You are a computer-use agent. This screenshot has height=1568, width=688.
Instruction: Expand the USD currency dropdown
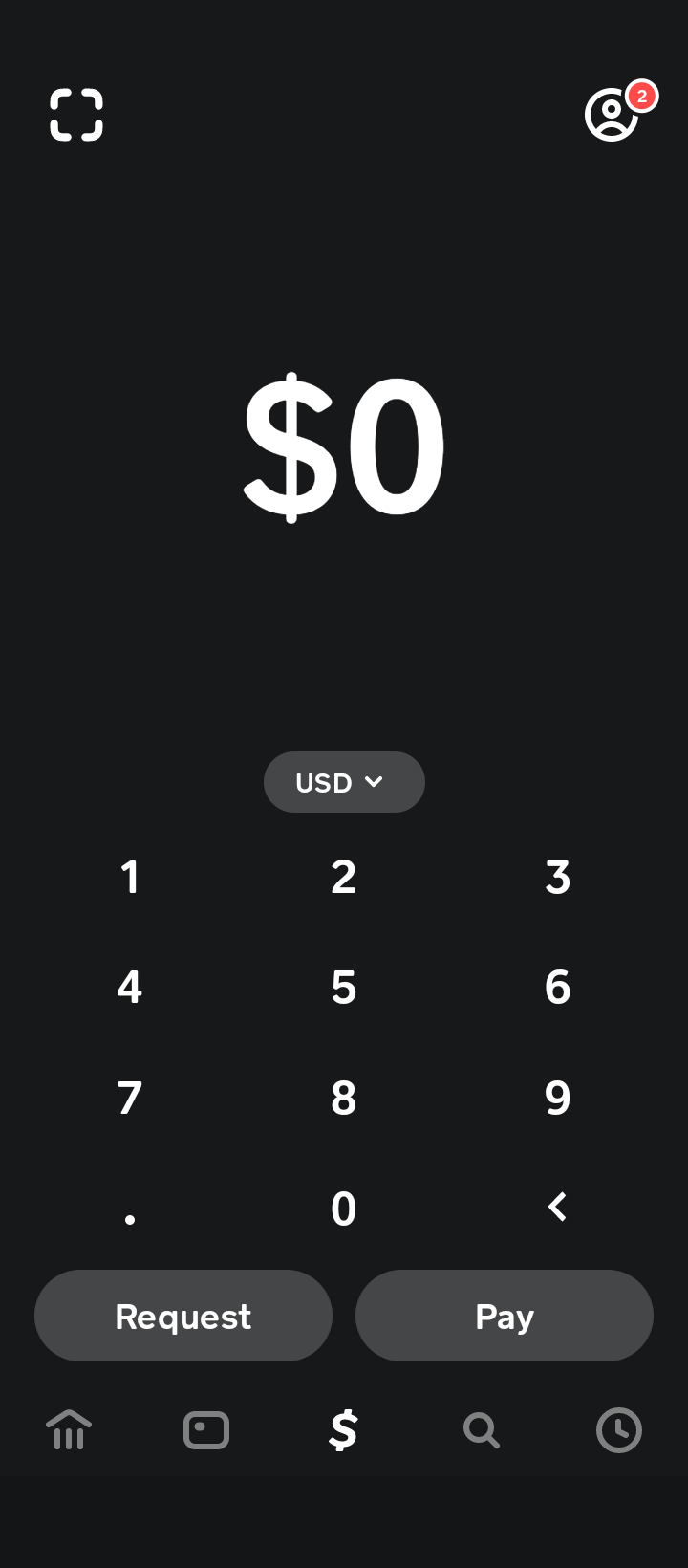click(344, 782)
